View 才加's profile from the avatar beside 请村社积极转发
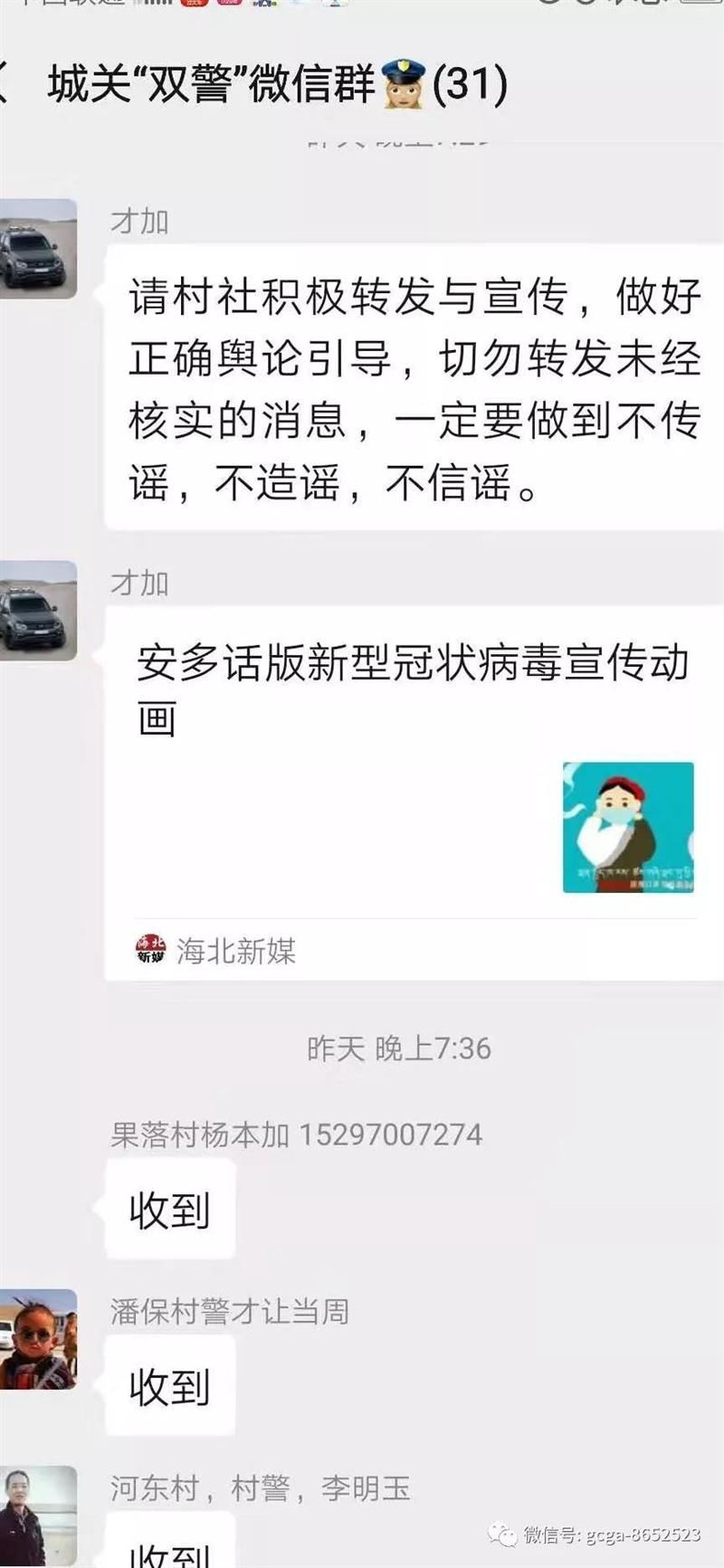This screenshot has height=1568, width=724. coord(38,249)
